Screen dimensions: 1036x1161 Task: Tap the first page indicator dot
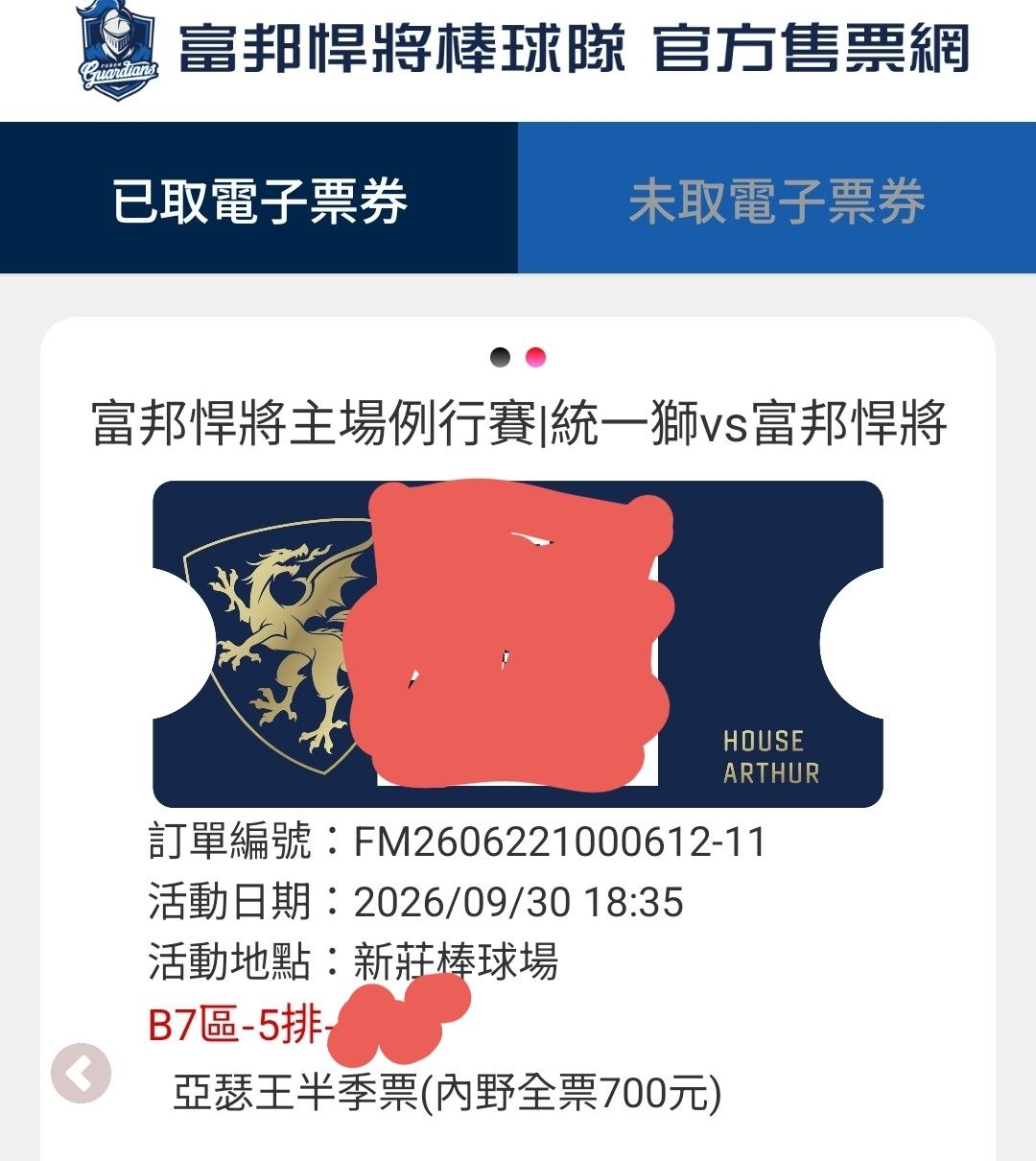[x=500, y=358]
